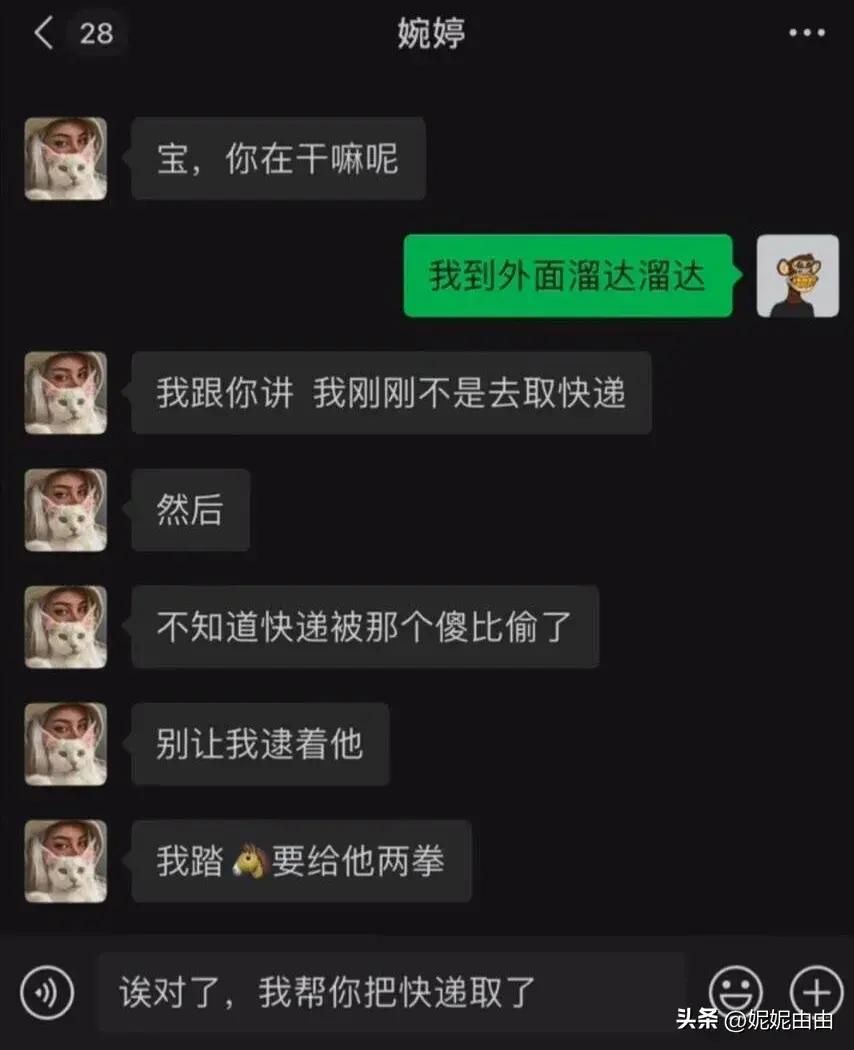
Task: Go back to the chat list
Action: point(45,33)
